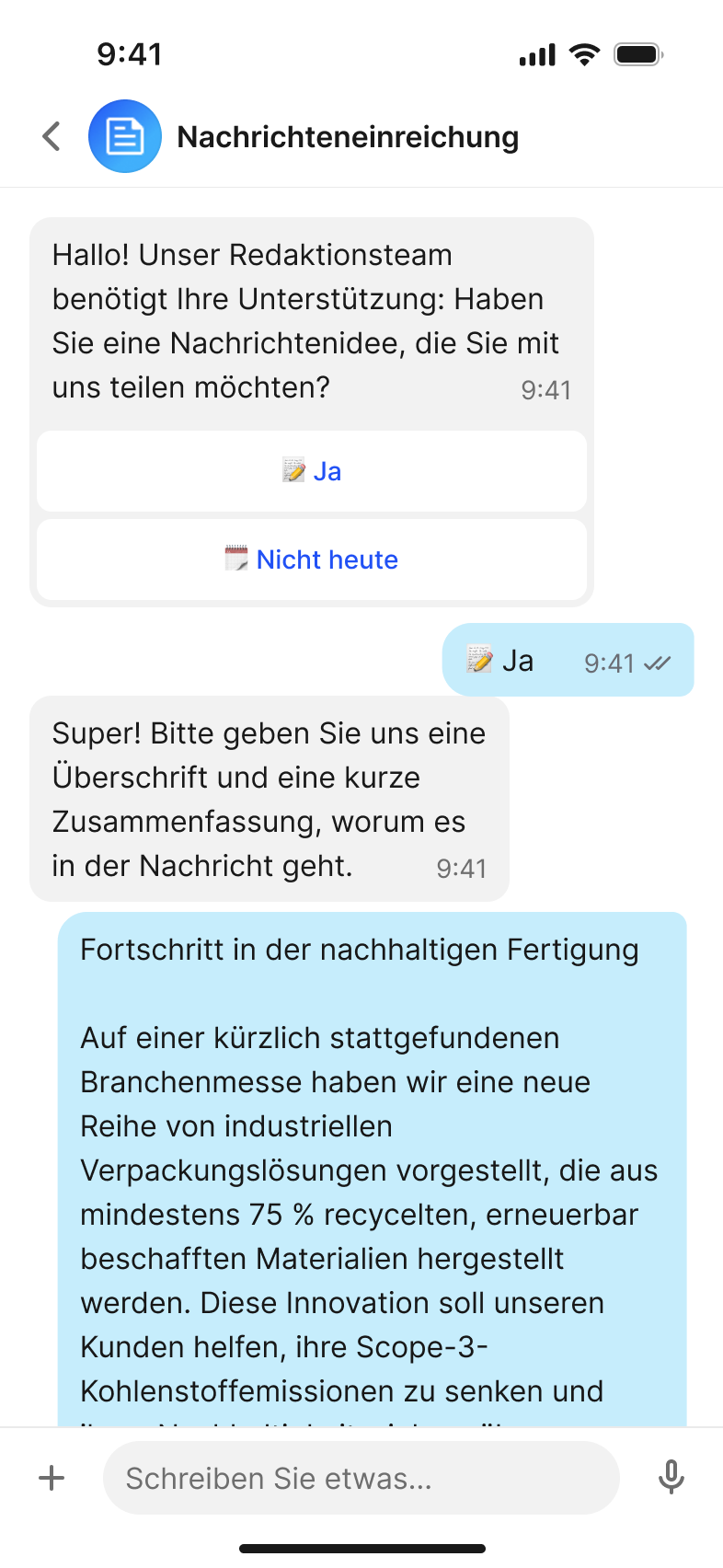Tap the microphone voice input icon

tap(671, 1478)
